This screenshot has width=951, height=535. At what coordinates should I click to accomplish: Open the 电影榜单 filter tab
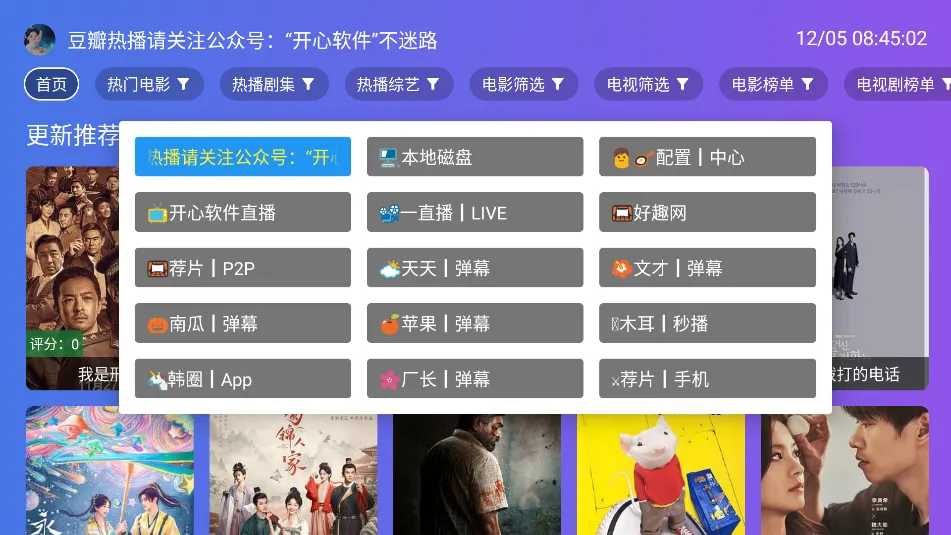(773, 85)
